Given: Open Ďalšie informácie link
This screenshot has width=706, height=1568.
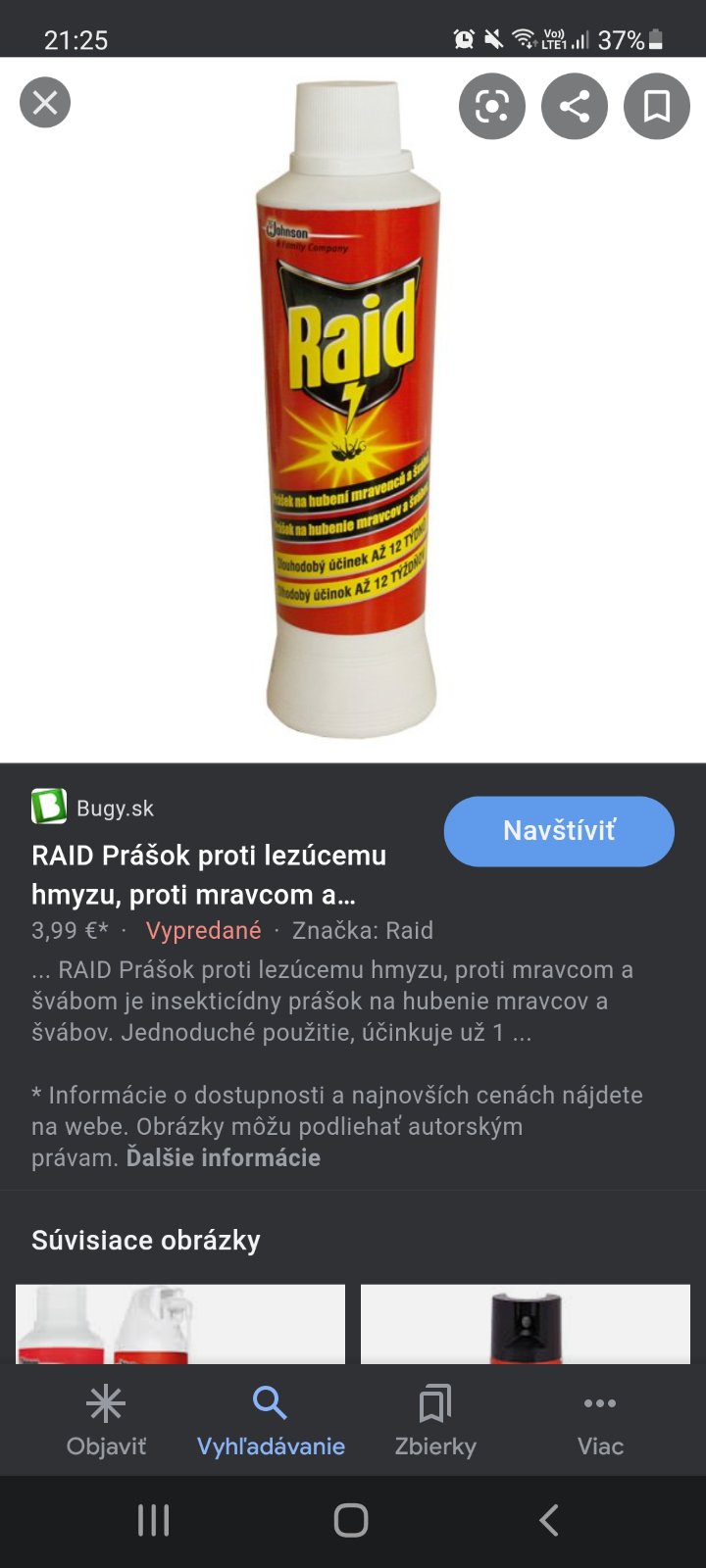Looking at the screenshot, I should click(x=224, y=1157).
